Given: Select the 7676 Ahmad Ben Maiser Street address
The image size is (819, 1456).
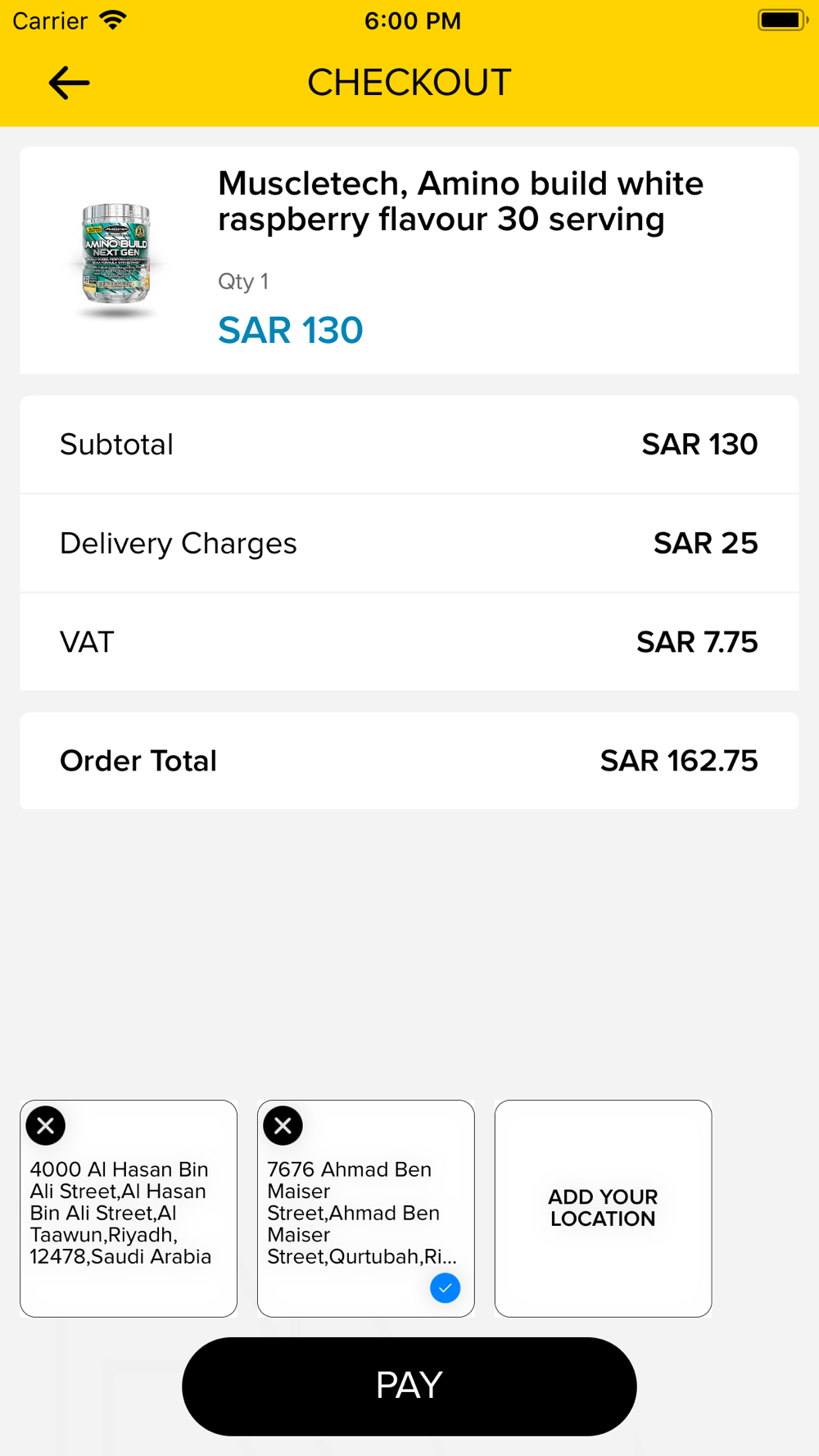Looking at the screenshot, I should [x=366, y=1209].
